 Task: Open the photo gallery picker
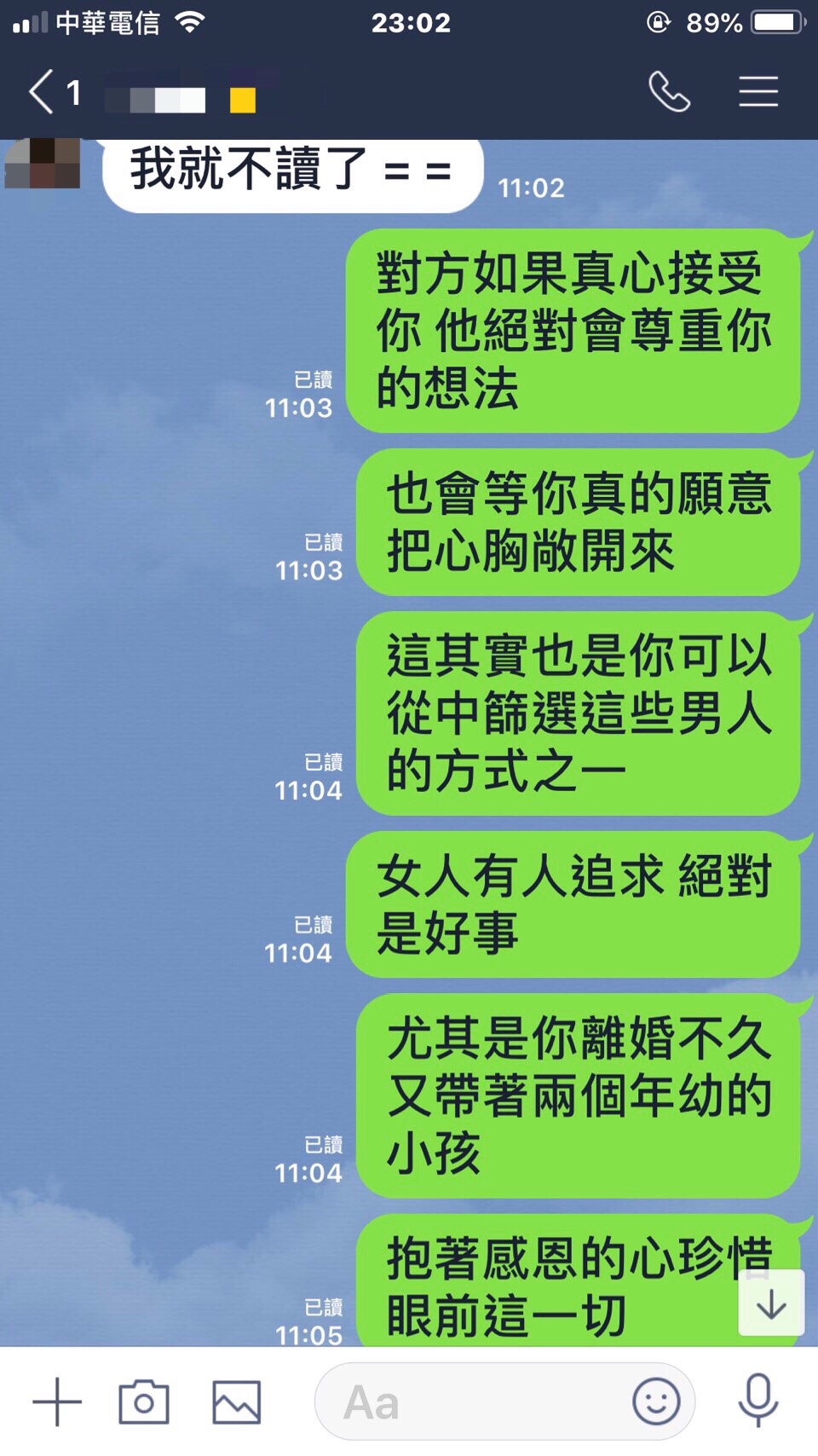coord(236,1402)
